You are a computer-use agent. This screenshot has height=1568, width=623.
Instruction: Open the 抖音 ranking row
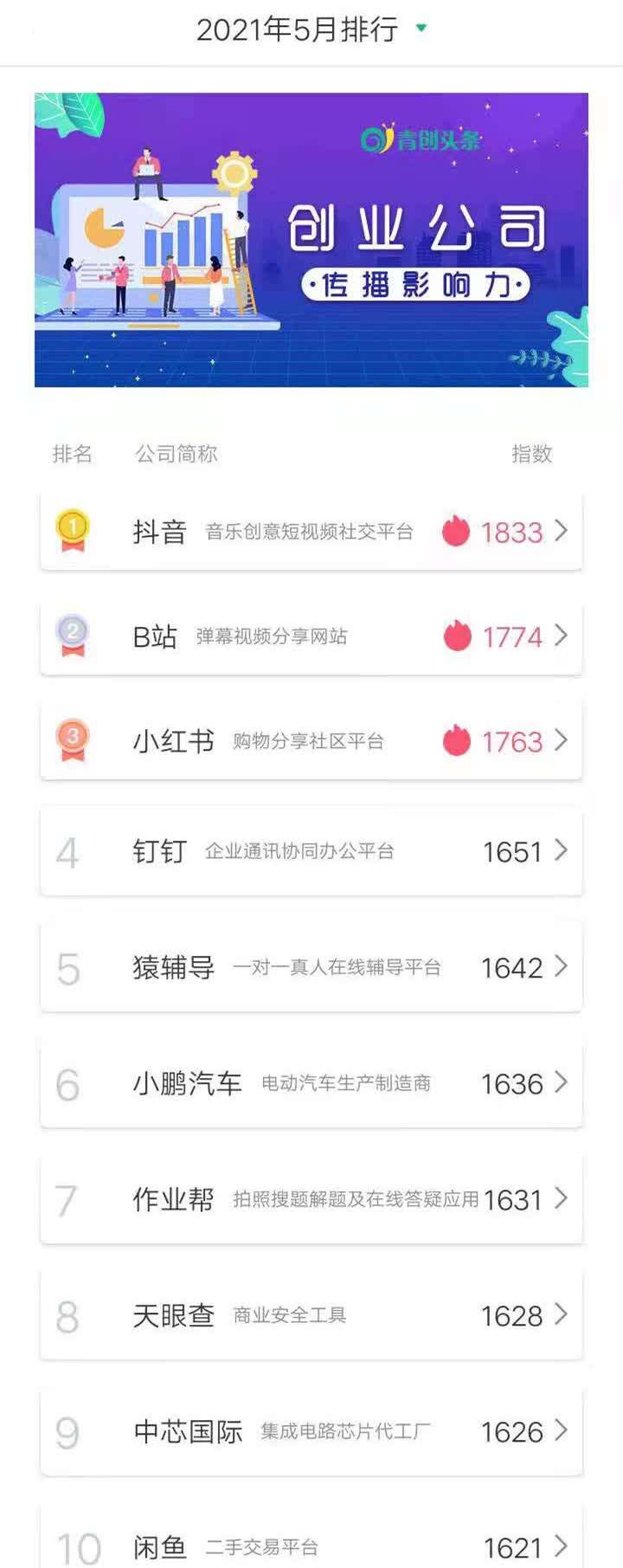[311, 531]
